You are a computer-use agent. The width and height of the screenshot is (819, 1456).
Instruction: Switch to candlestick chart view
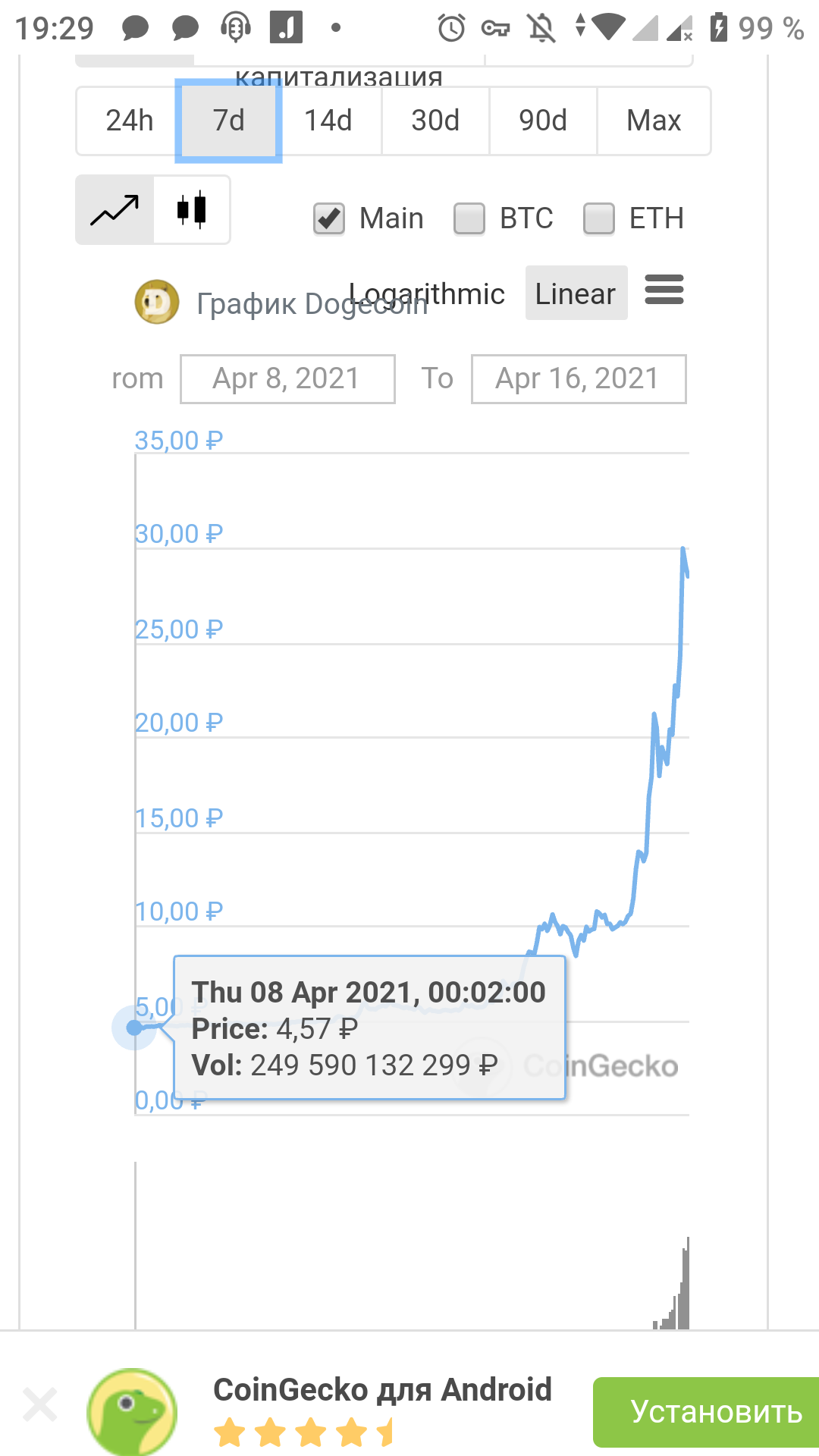(192, 210)
